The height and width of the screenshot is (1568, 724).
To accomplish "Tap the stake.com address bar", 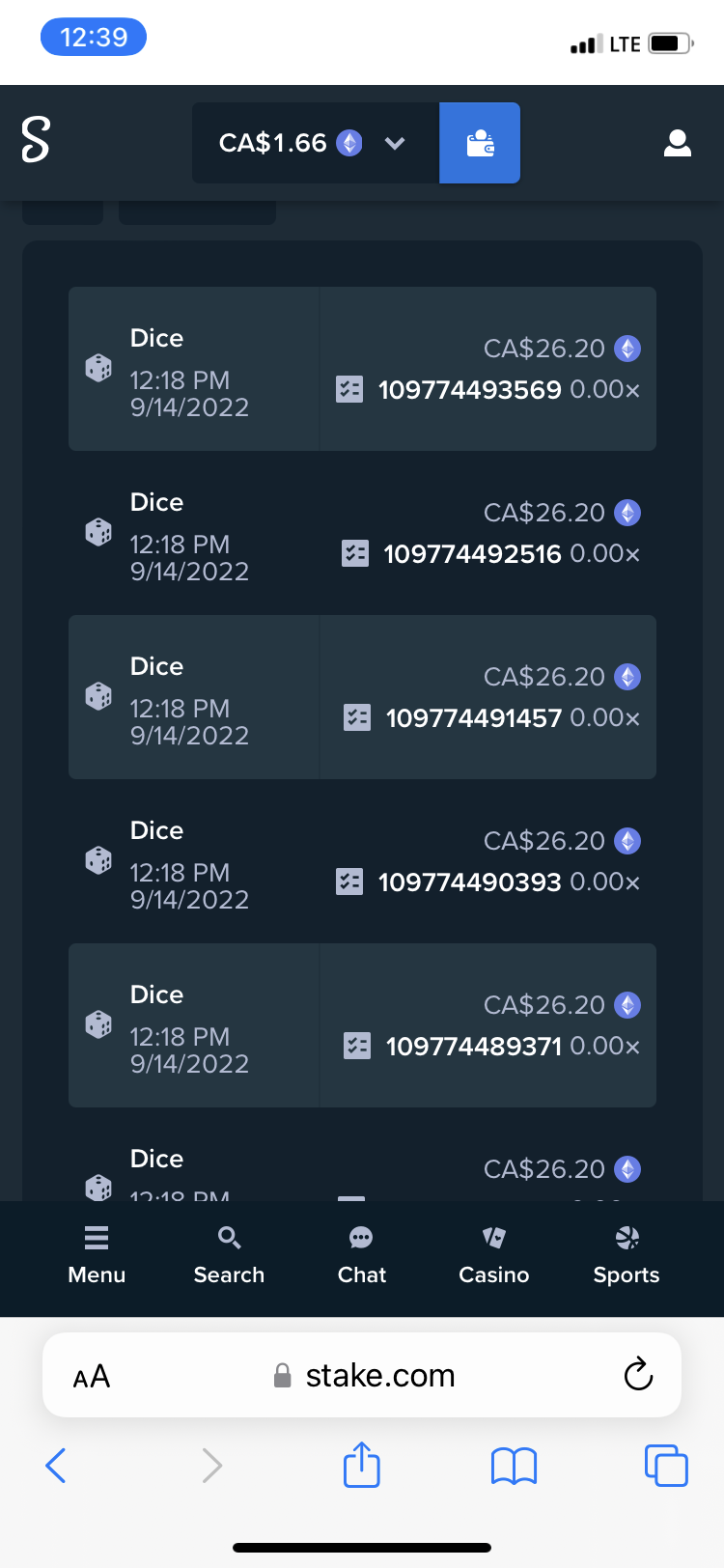I will click(362, 1375).
